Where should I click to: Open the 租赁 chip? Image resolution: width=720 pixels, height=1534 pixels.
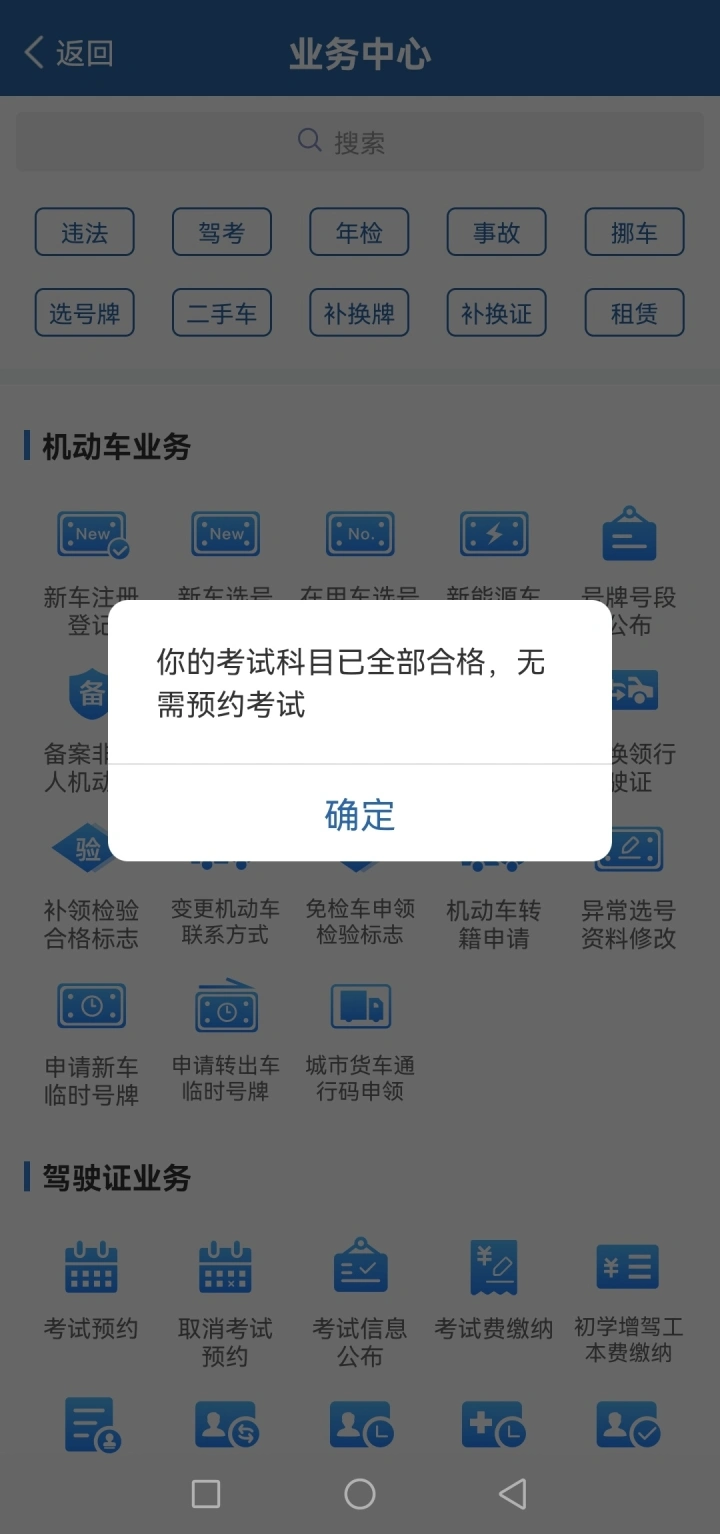point(634,313)
